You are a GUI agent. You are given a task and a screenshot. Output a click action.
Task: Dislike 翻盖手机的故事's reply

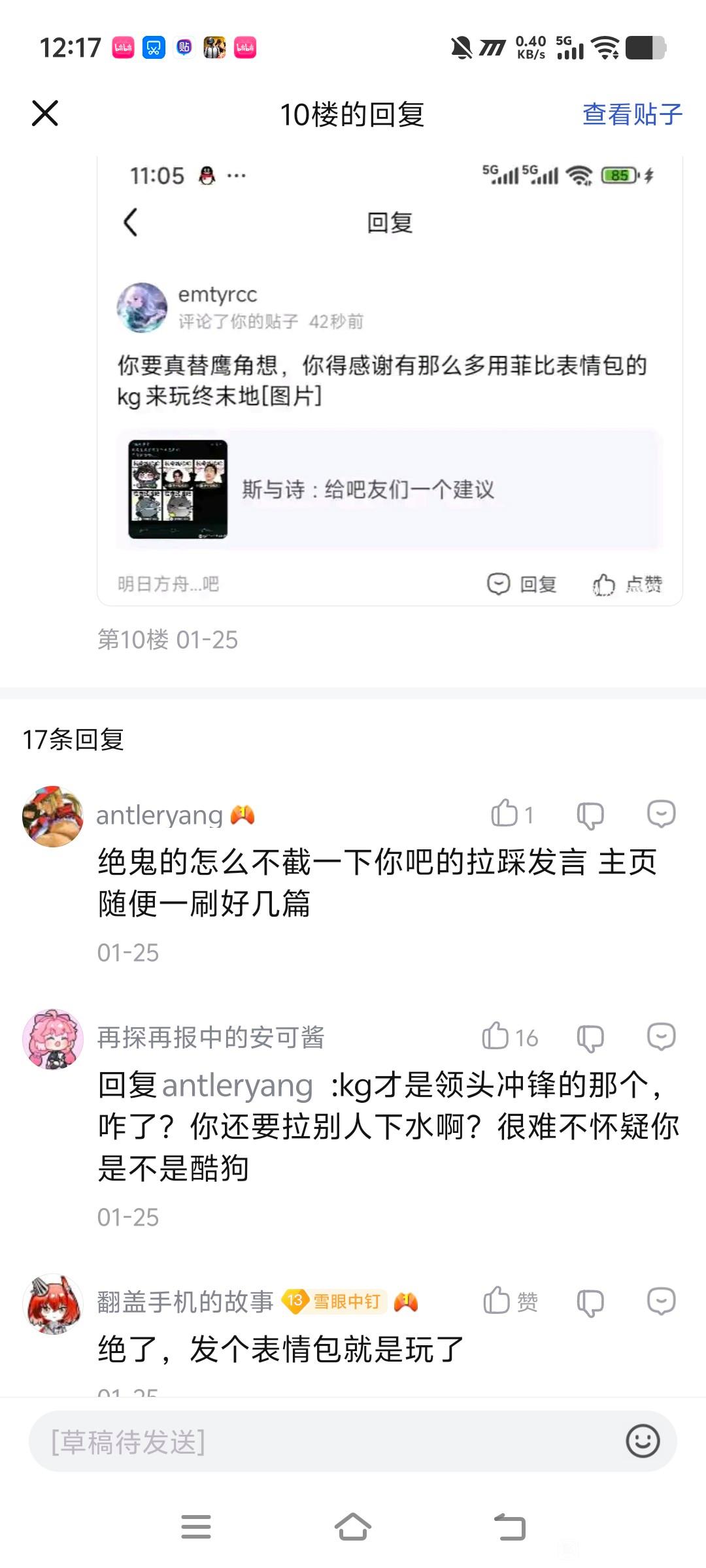590,1302
